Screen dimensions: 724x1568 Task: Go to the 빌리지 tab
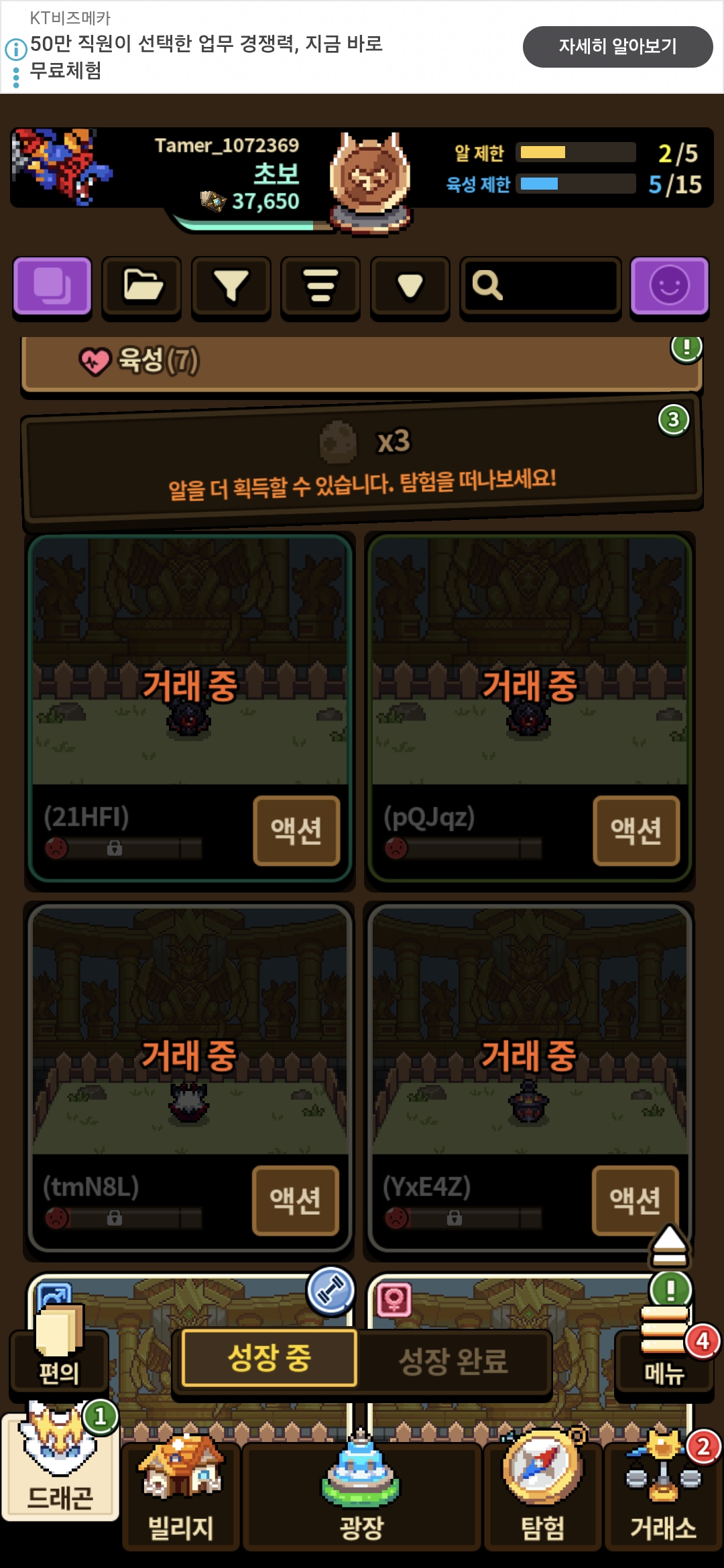click(181, 1496)
